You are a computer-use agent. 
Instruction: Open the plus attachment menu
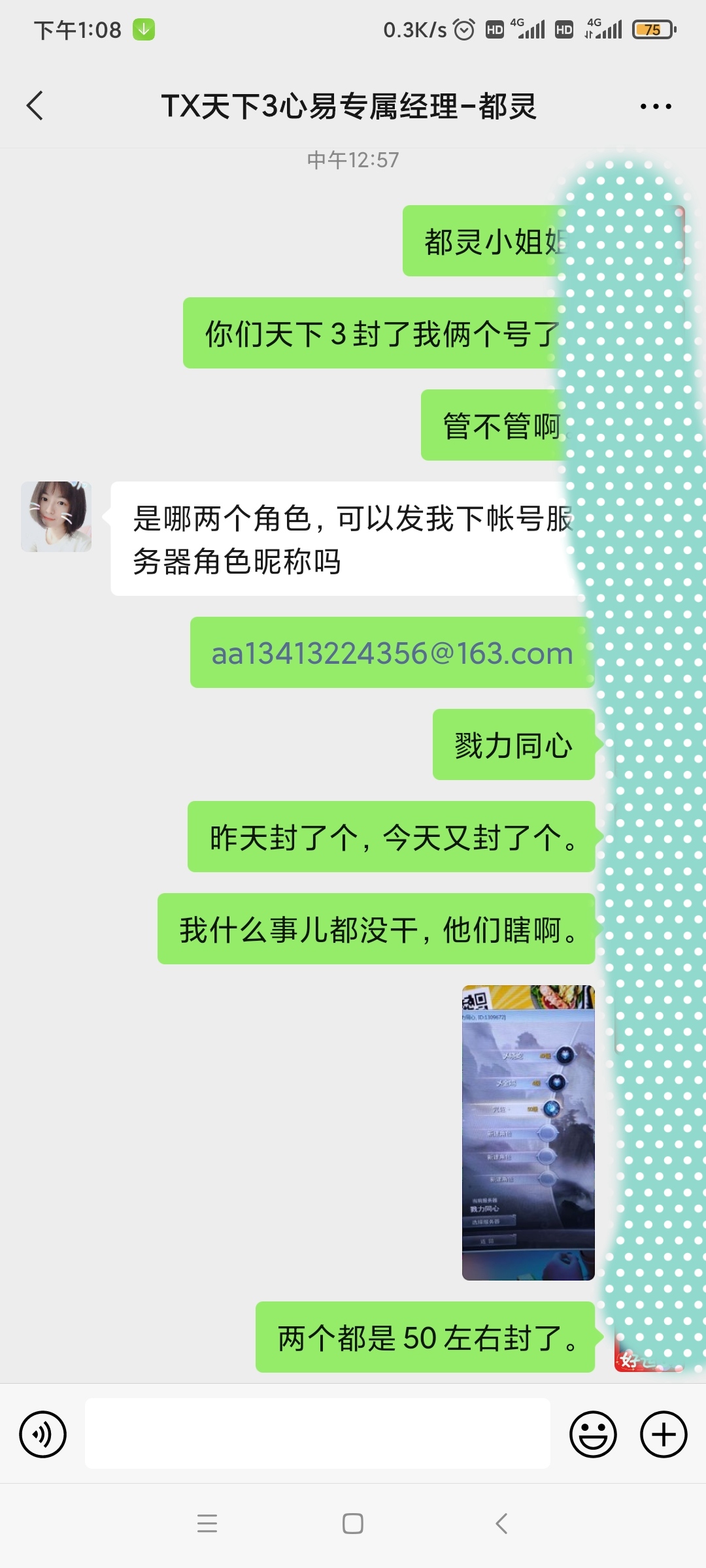click(x=663, y=1435)
